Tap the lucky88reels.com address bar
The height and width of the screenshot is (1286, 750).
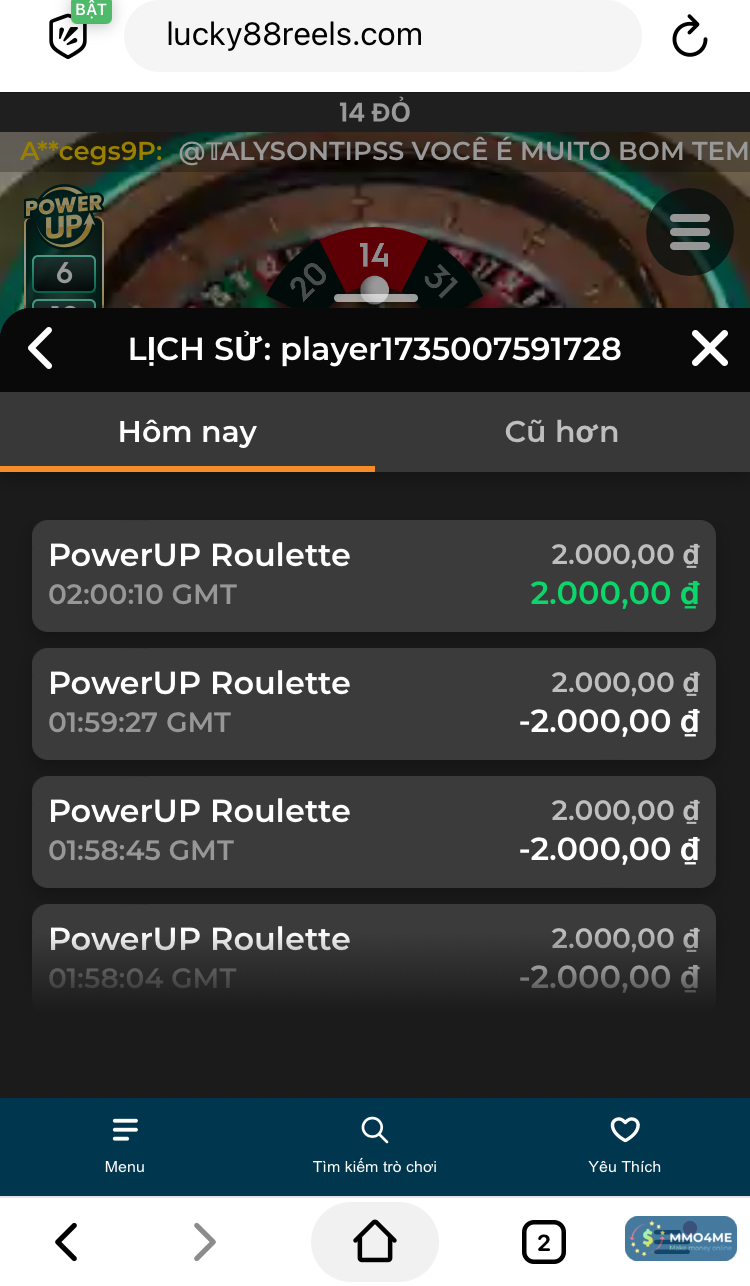click(x=382, y=36)
